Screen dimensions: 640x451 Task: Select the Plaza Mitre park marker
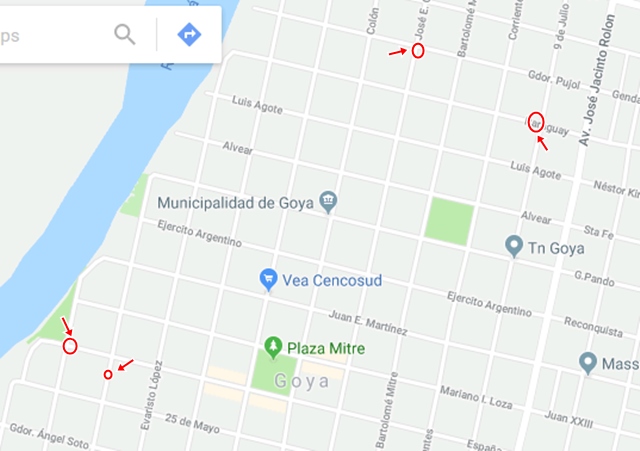(274, 347)
